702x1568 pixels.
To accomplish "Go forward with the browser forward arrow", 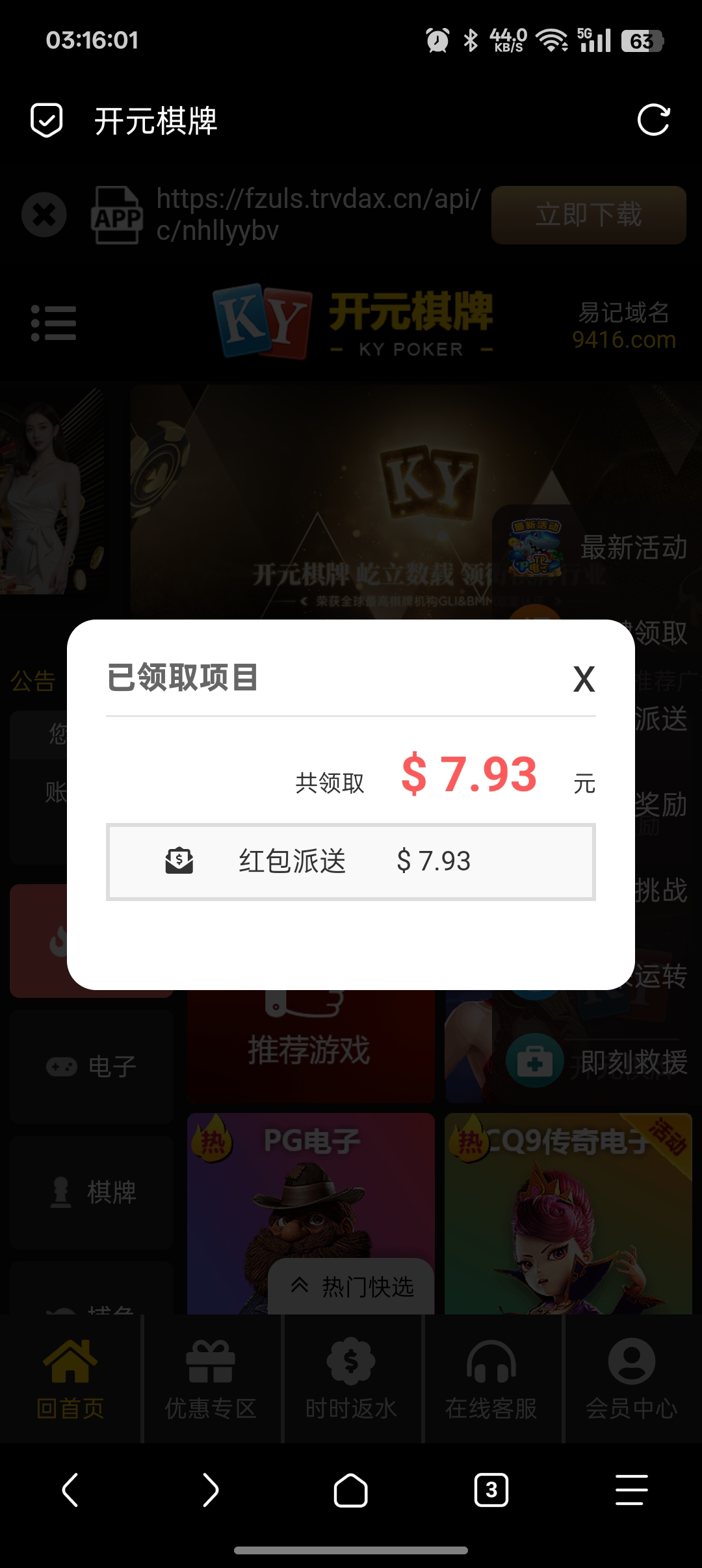I will coord(210,1490).
